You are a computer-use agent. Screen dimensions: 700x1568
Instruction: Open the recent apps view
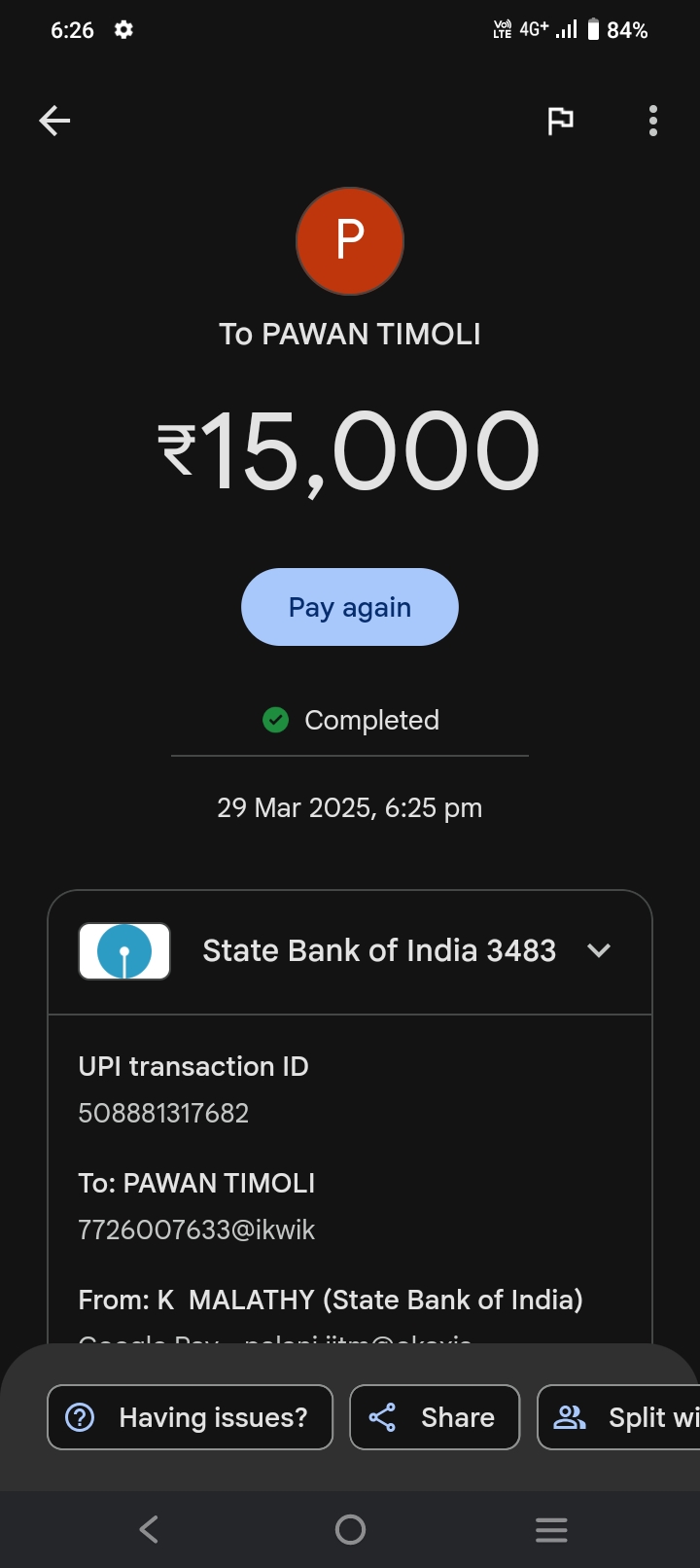(551, 1530)
